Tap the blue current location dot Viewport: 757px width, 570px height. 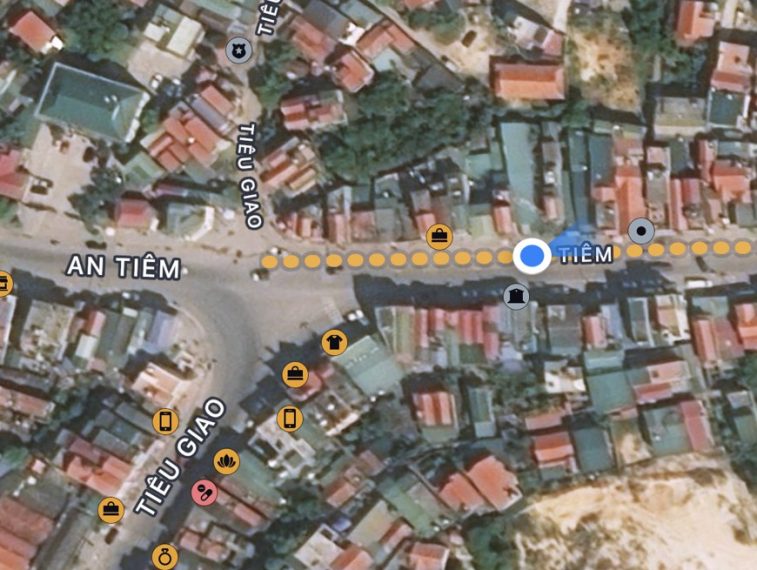click(533, 257)
